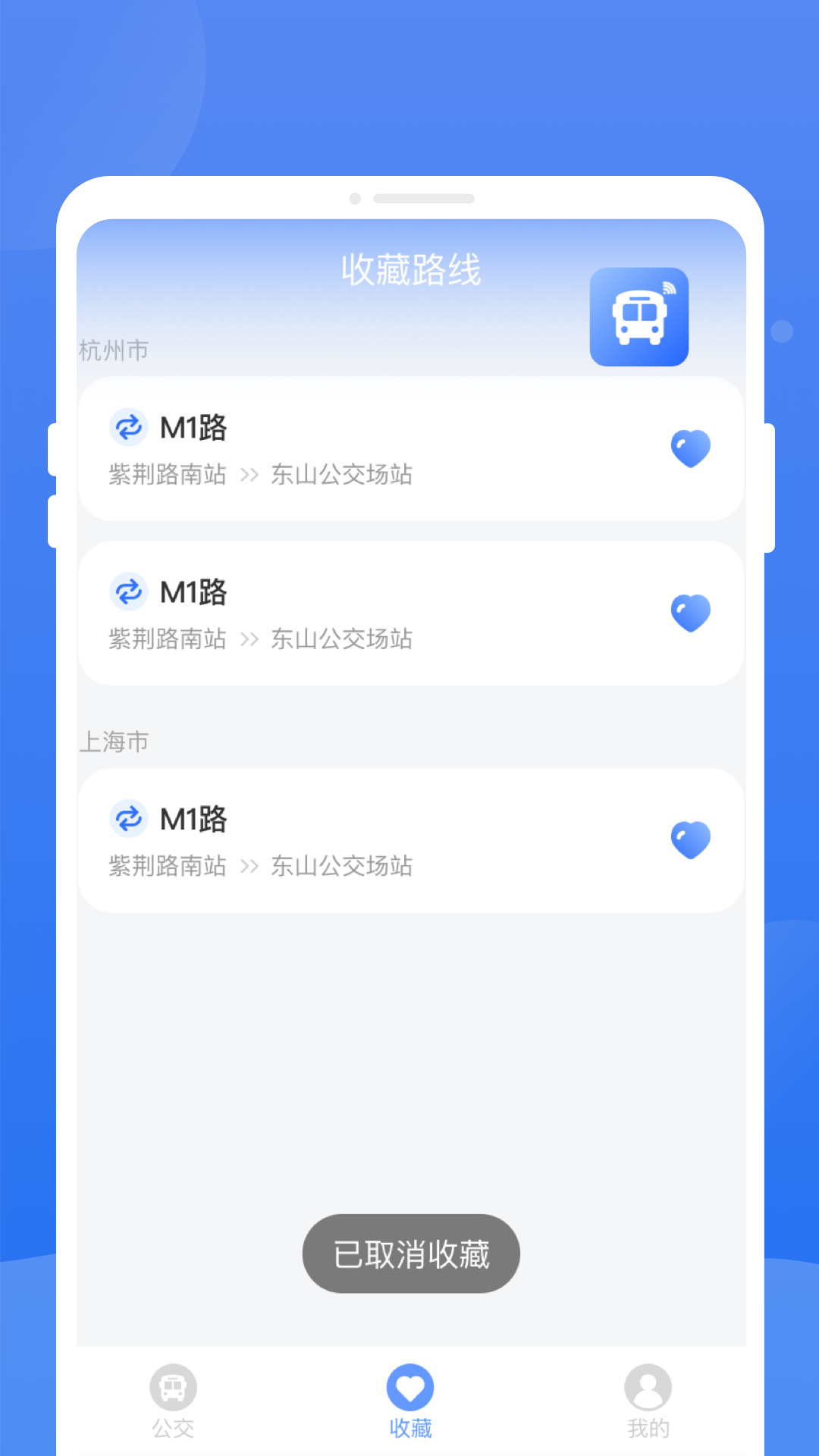Image resolution: width=819 pixels, height=1456 pixels.
Task: Expand the 杭州市 city section
Action: (112, 350)
